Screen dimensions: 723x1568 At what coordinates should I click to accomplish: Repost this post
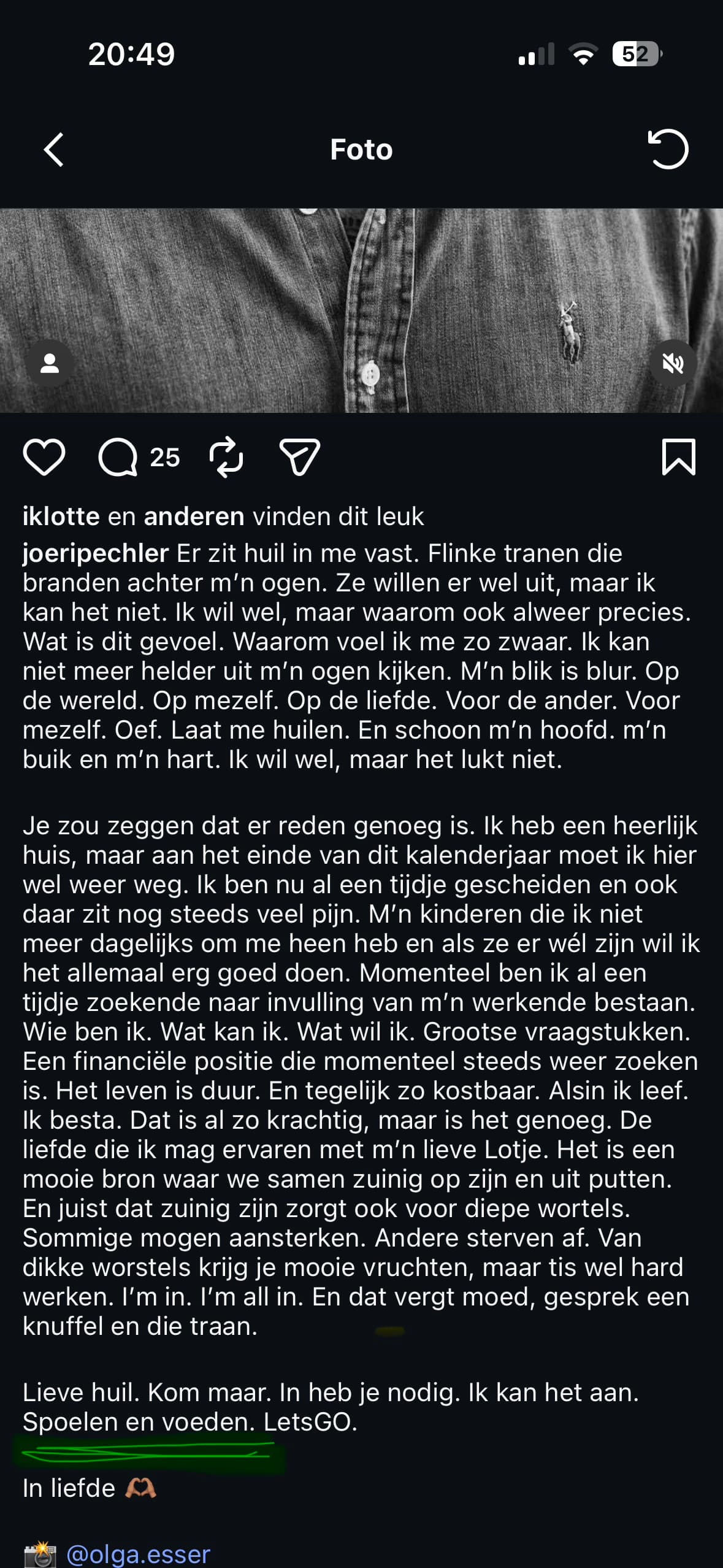coord(226,458)
